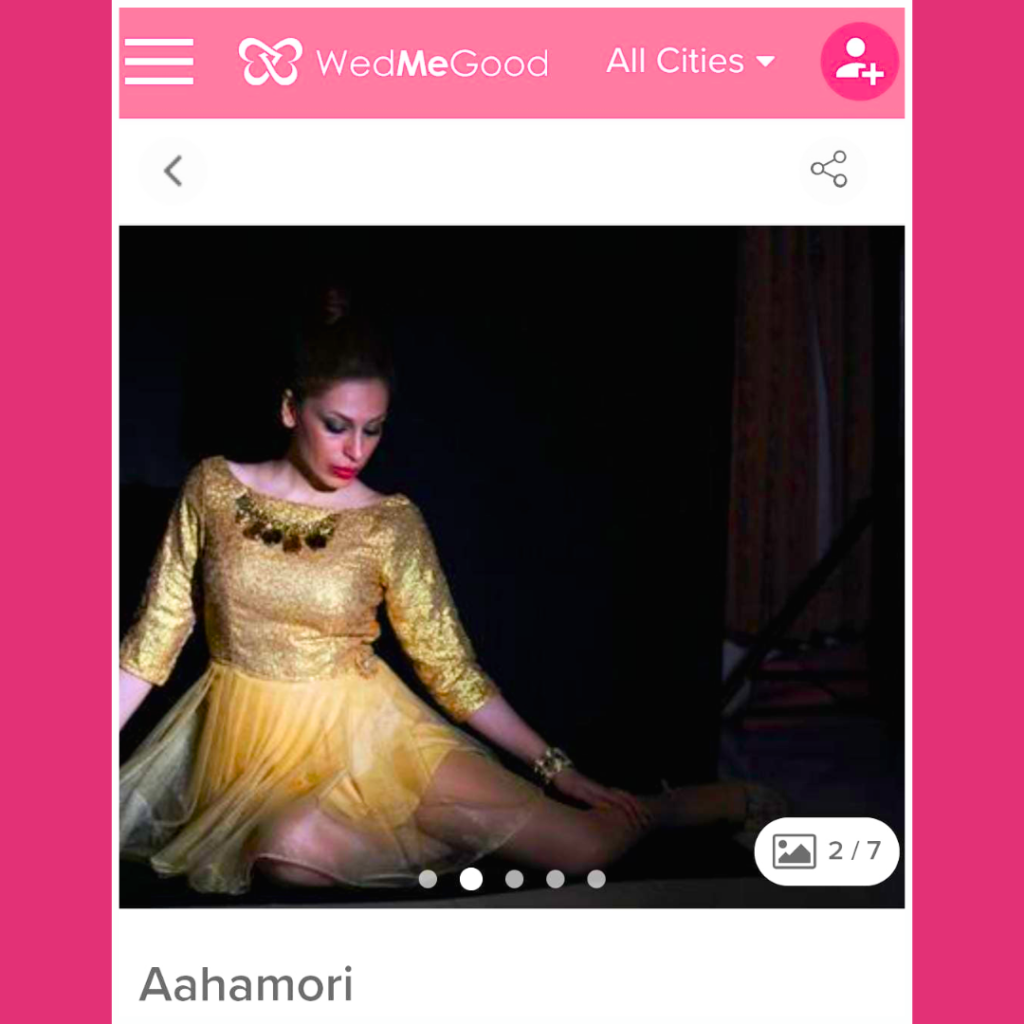This screenshot has width=1024, height=1024.
Task: Open the add user sign-up icon
Action: 859,62
